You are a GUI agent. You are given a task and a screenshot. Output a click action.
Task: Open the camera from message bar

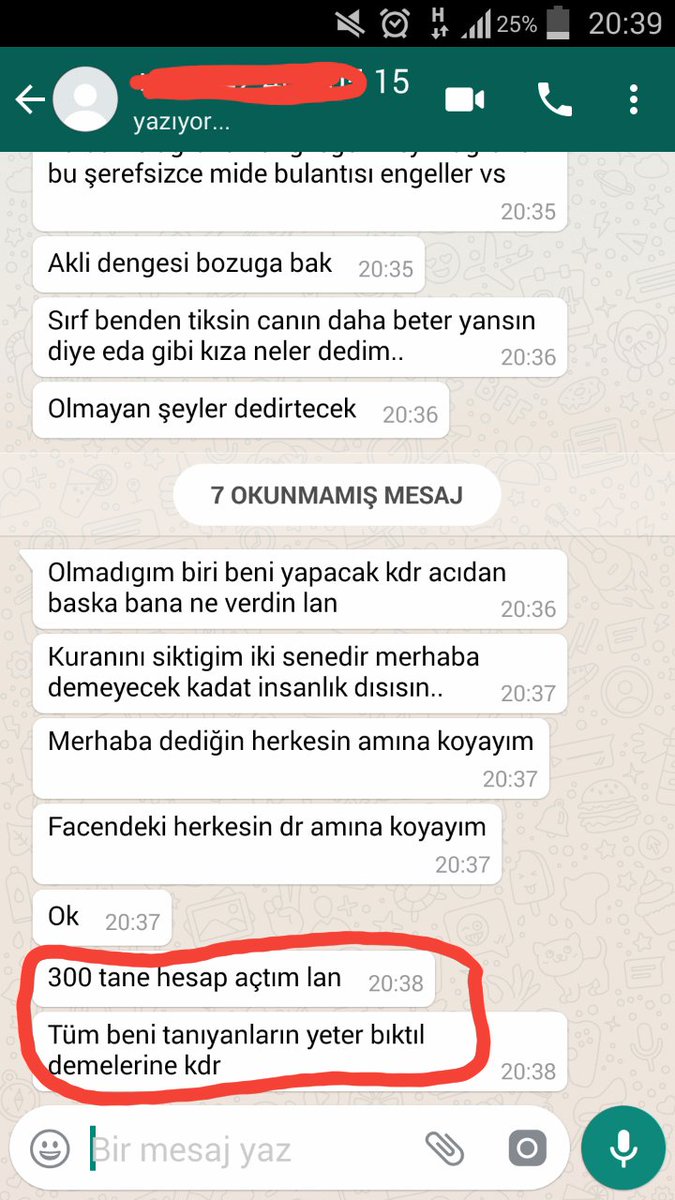[x=527, y=1148]
